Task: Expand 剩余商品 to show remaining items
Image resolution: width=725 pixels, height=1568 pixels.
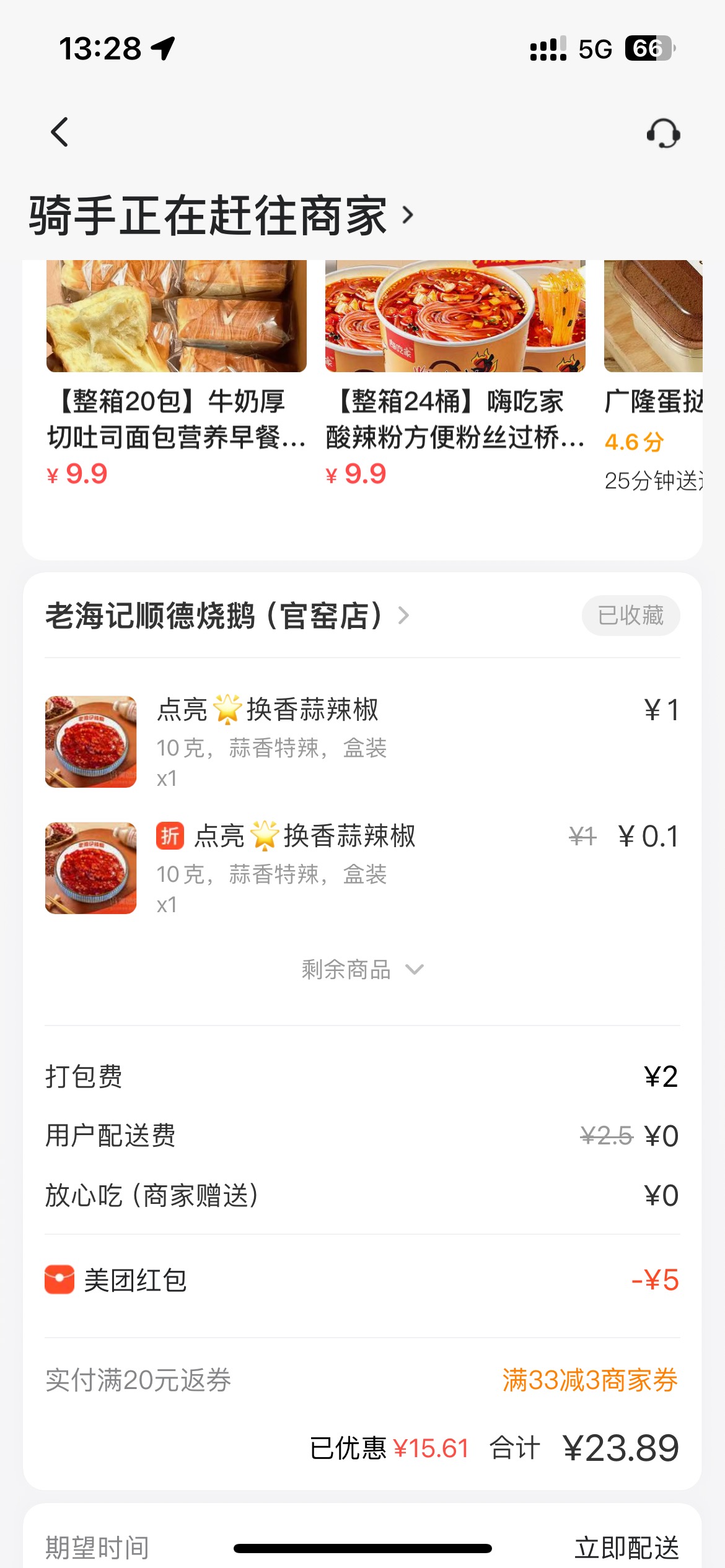Action: point(362,970)
